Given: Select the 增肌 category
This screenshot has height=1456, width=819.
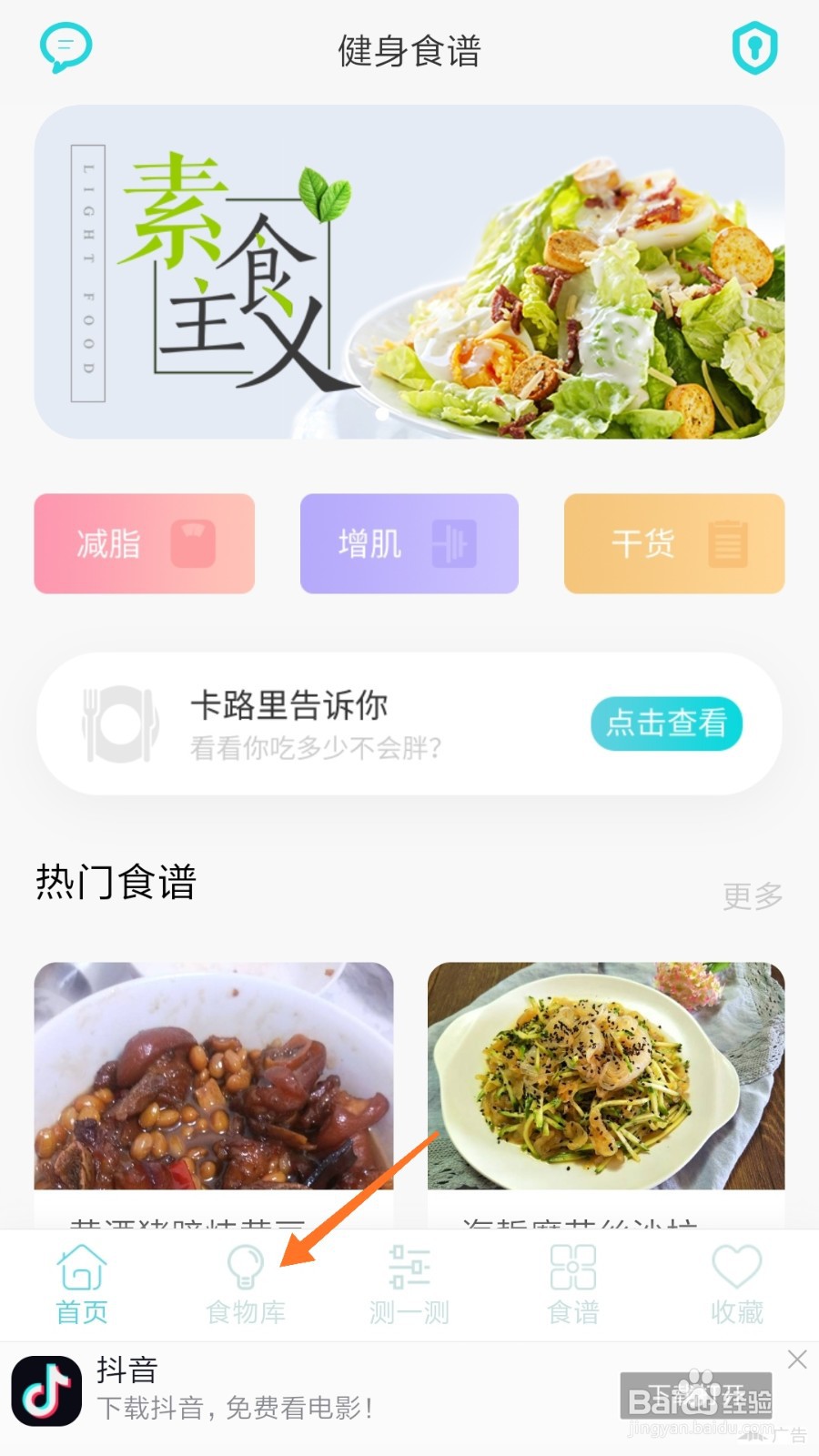Looking at the screenshot, I should click(x=409, y=543).
